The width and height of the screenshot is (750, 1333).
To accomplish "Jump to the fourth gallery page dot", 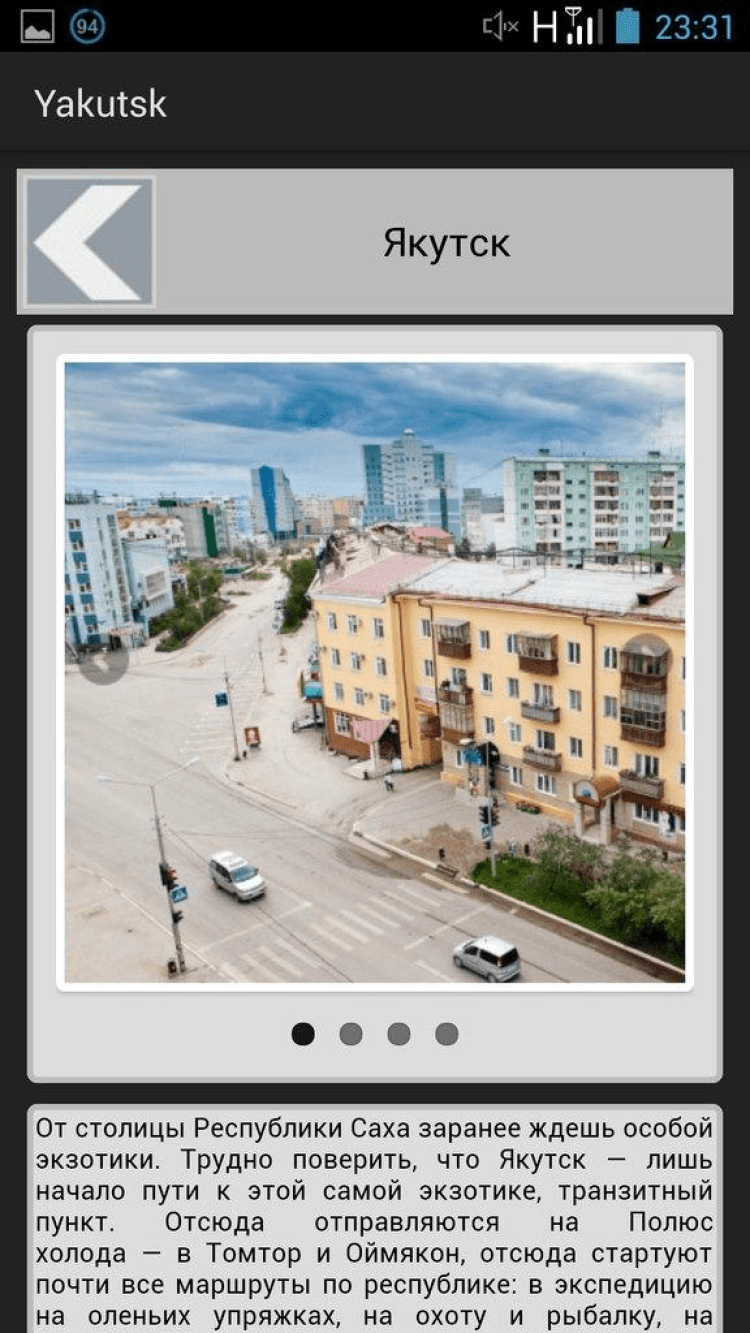I will pyautogui.click(x=447, y=1034).
